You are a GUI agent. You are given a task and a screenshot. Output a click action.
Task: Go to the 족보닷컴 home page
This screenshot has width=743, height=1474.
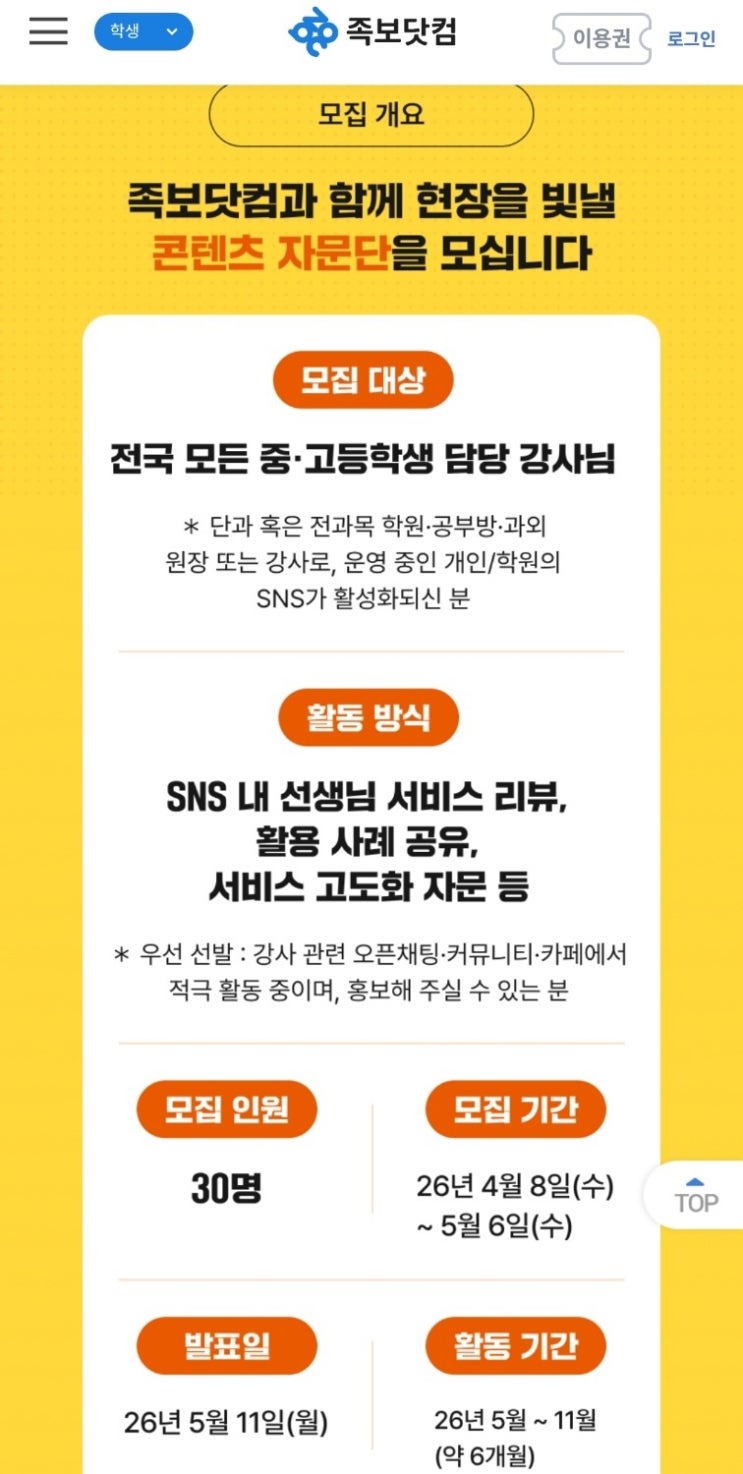point(372,33)
